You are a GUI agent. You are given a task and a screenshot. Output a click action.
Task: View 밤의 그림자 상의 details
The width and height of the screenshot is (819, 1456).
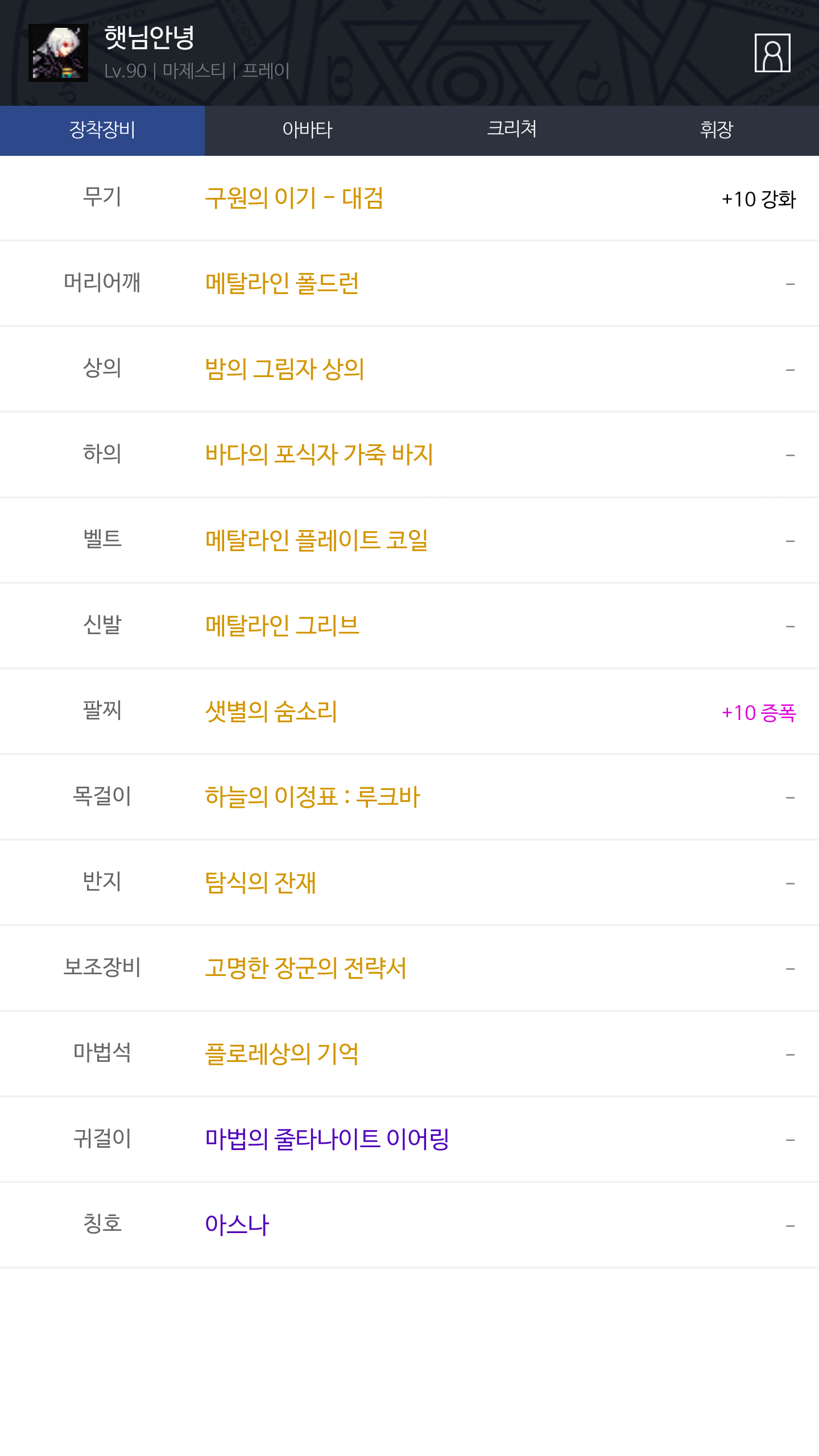pos(284,369)
